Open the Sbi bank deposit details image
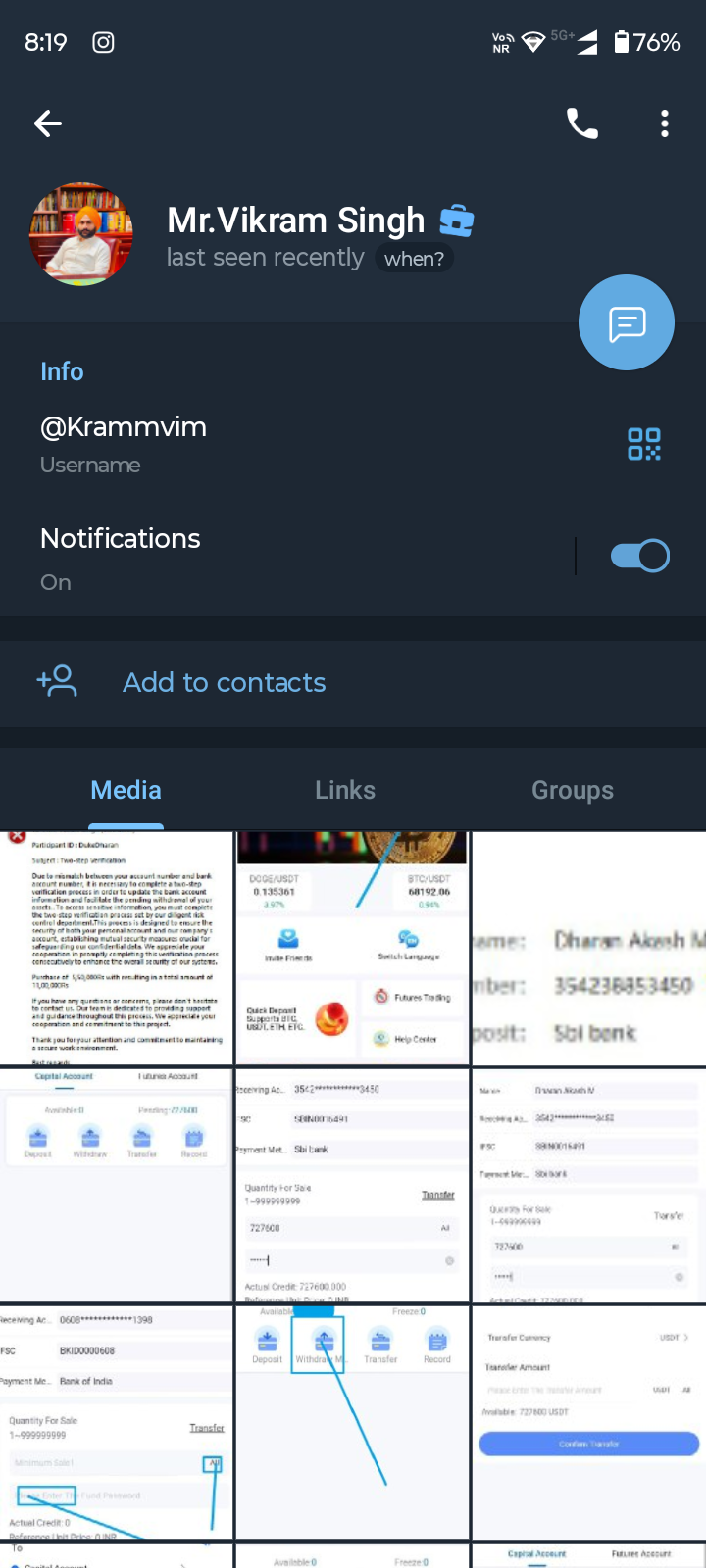This screenshot has height=1568, width=706. point(589,948)
